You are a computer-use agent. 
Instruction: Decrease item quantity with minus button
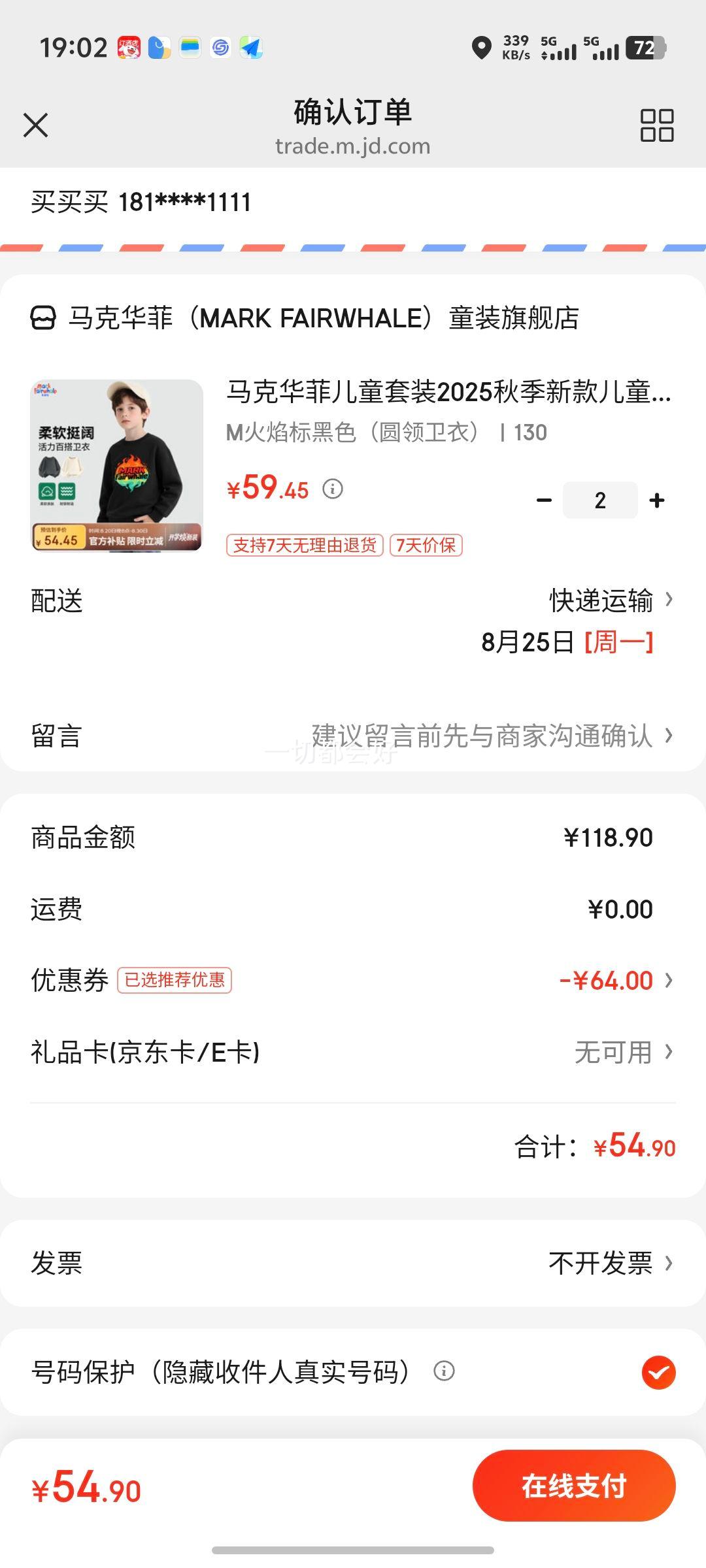[544, 500]
